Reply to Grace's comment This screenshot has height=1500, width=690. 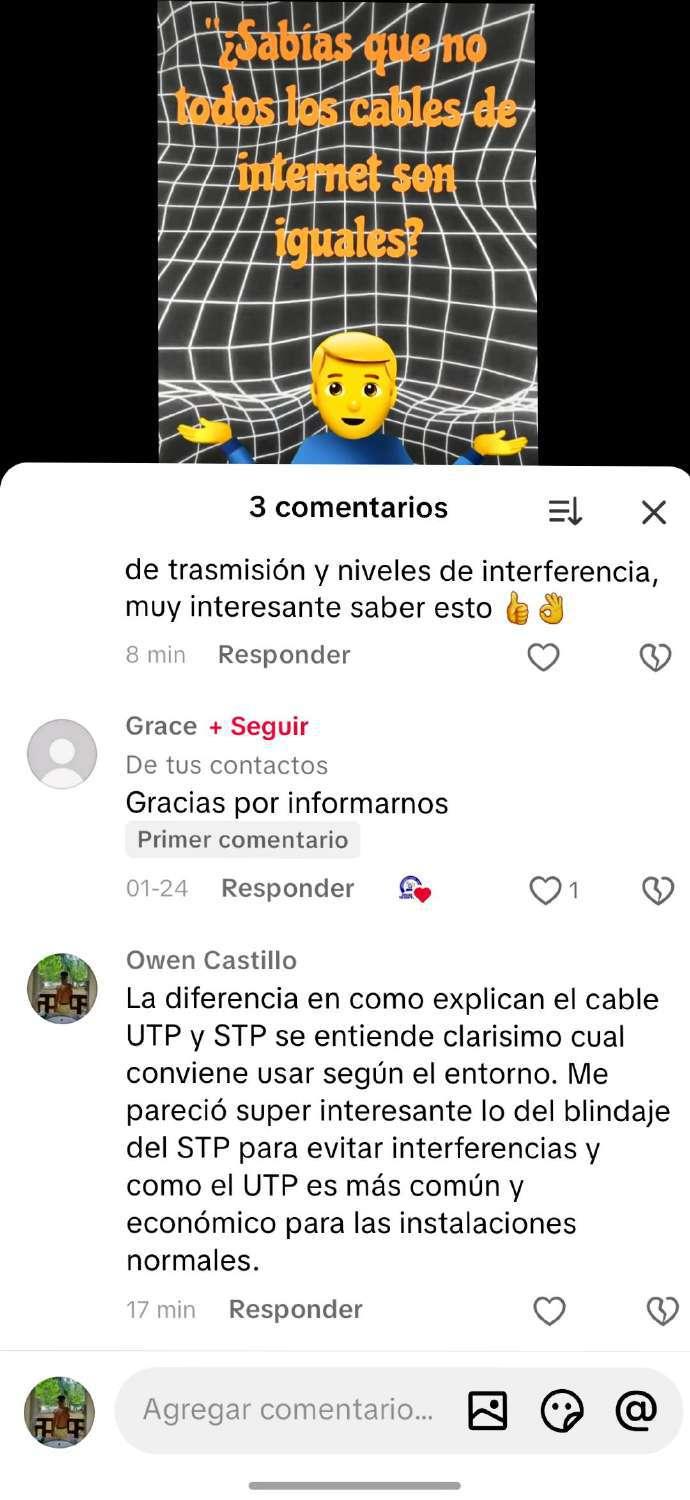pos(287,889)
